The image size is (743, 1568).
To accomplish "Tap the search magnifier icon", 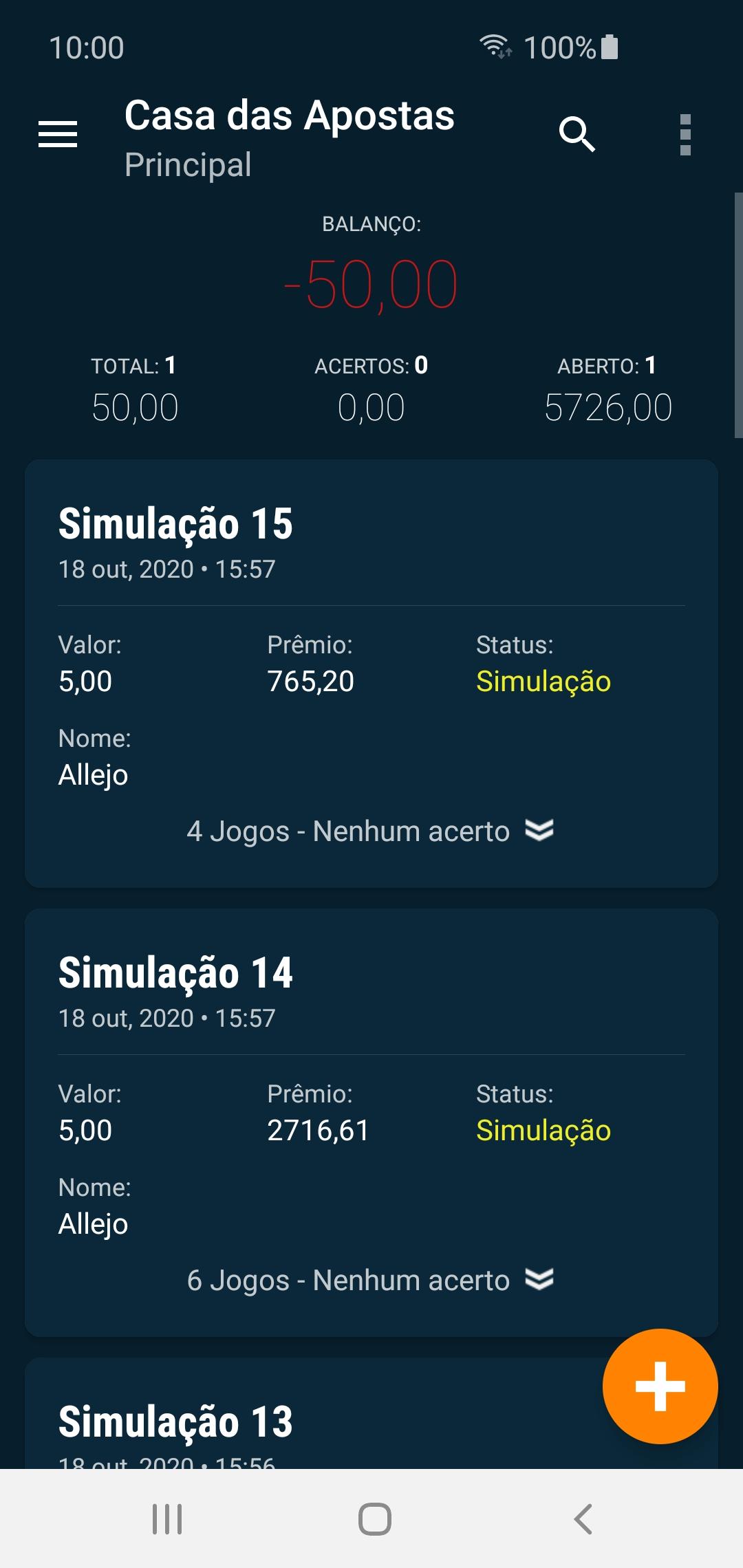I will (577, 134).
